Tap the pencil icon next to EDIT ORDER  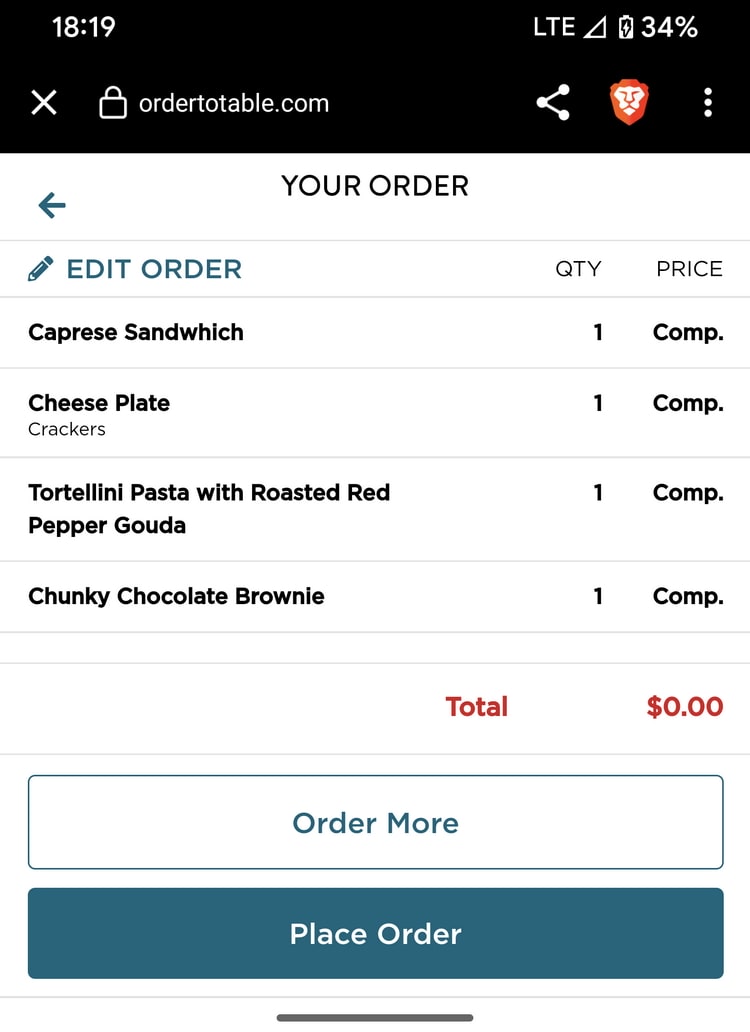[40, 268]
